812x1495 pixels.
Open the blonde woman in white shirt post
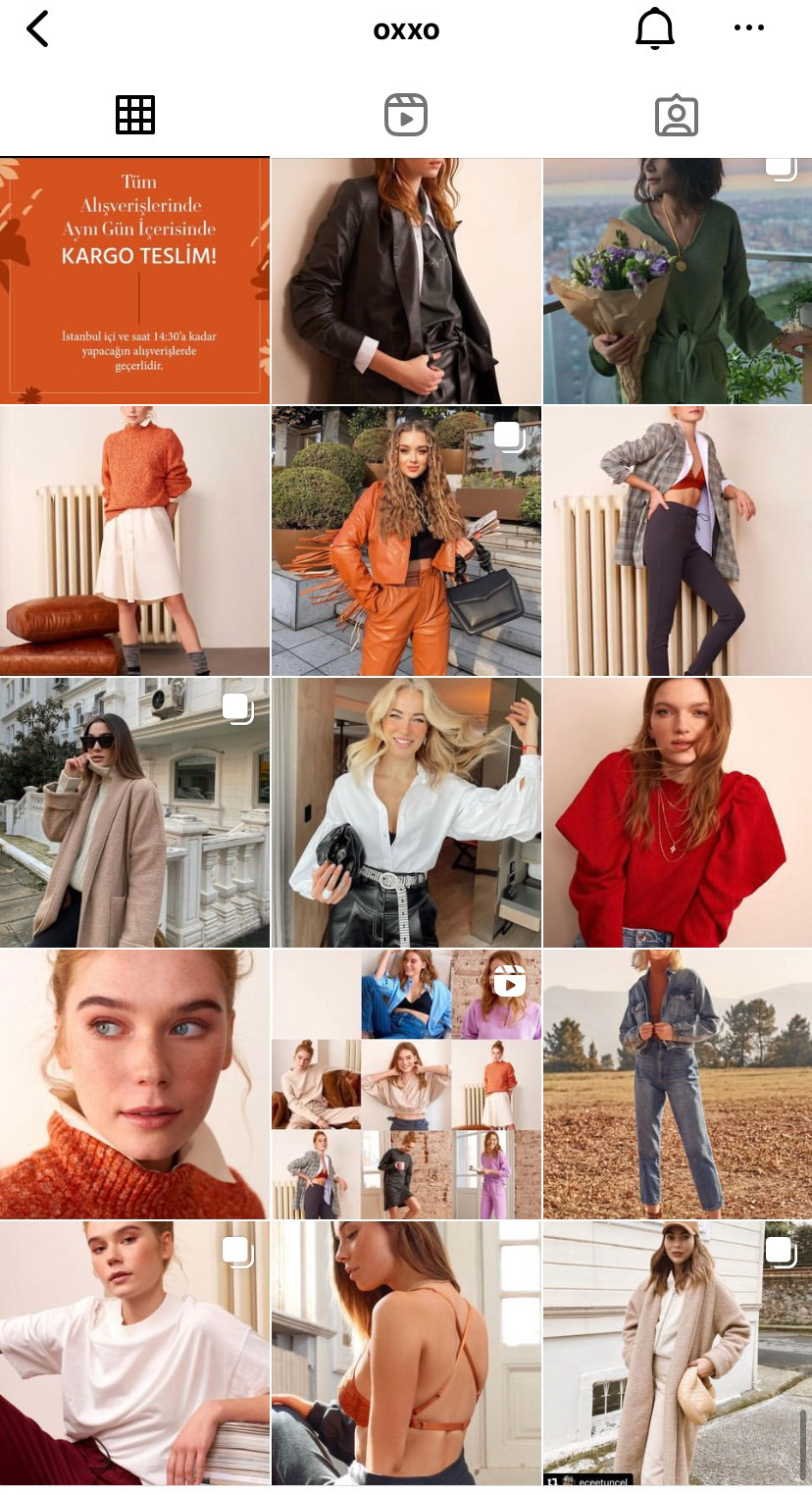406,812
